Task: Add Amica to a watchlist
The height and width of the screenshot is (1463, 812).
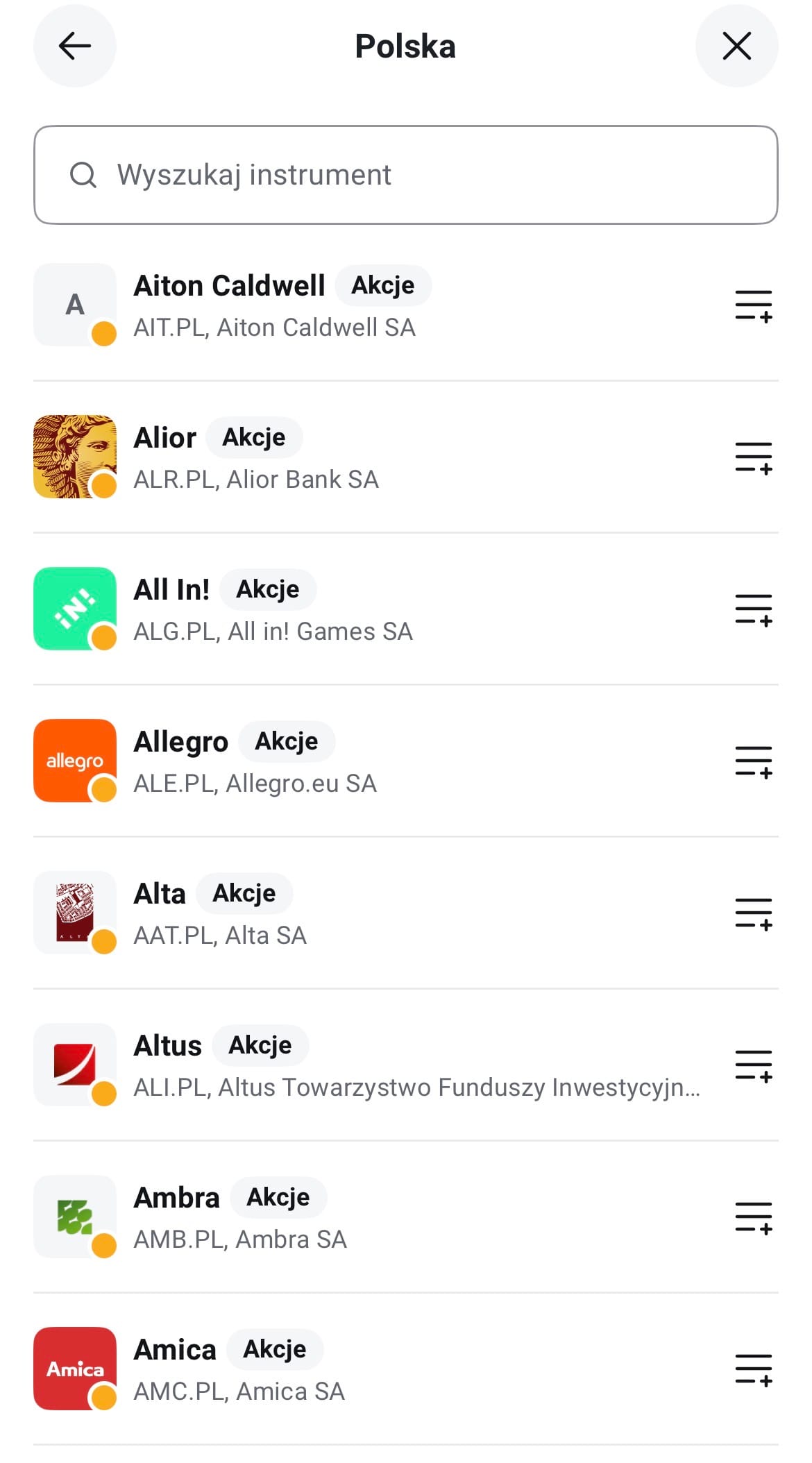Action: tap(753, 1369)
